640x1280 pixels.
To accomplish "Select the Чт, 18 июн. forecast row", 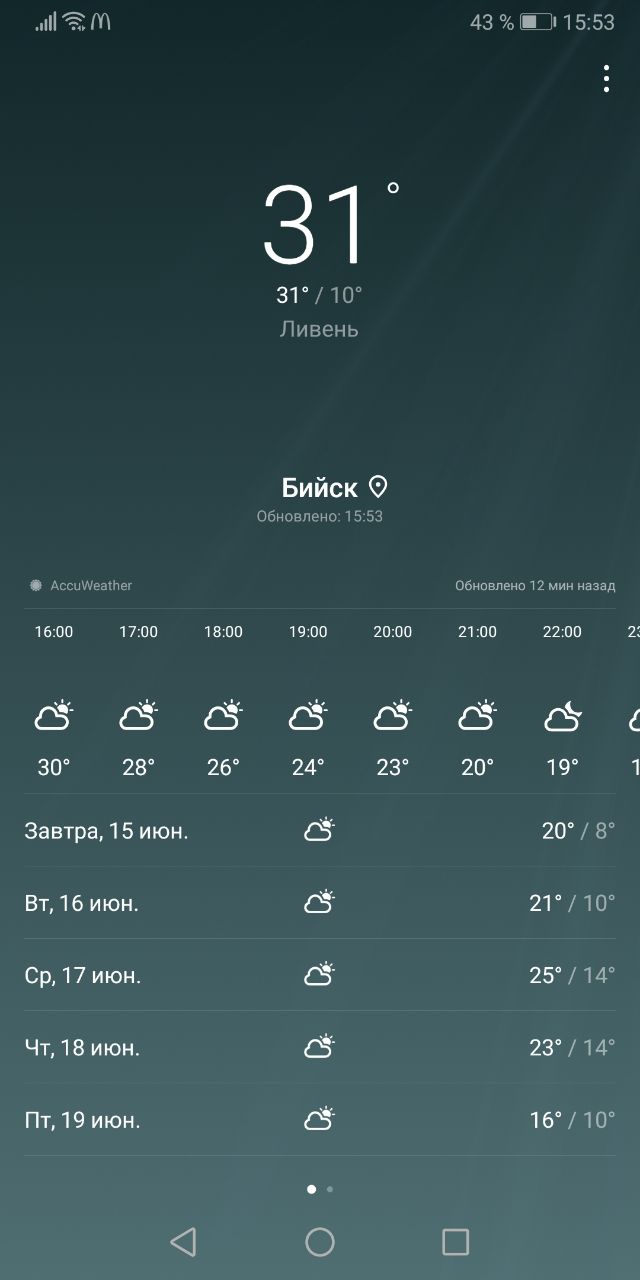I will [x=320, y=1047].
